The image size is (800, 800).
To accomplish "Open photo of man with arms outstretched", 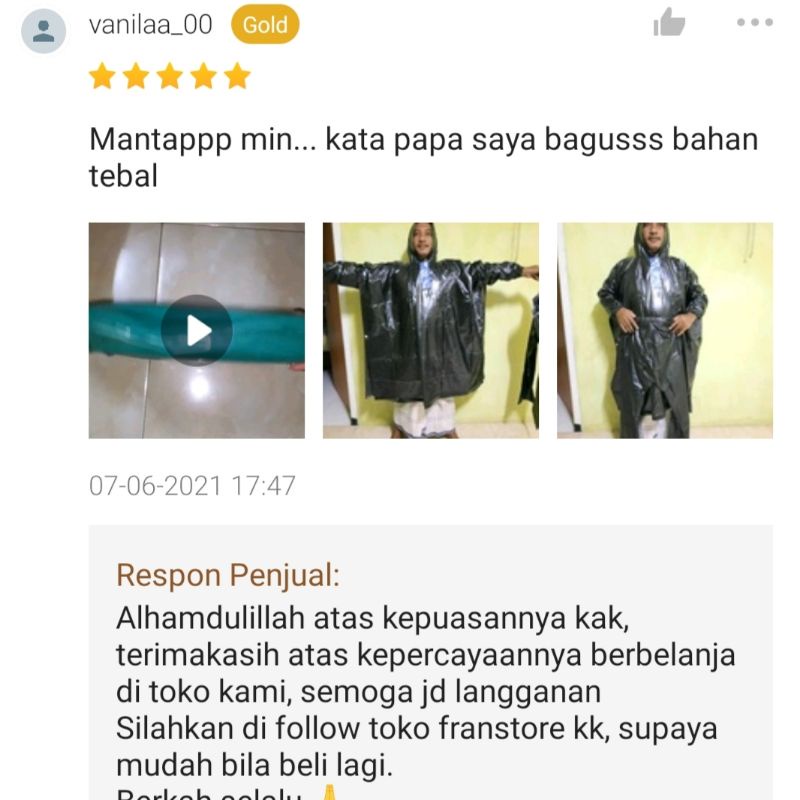I will click(431, 330).
